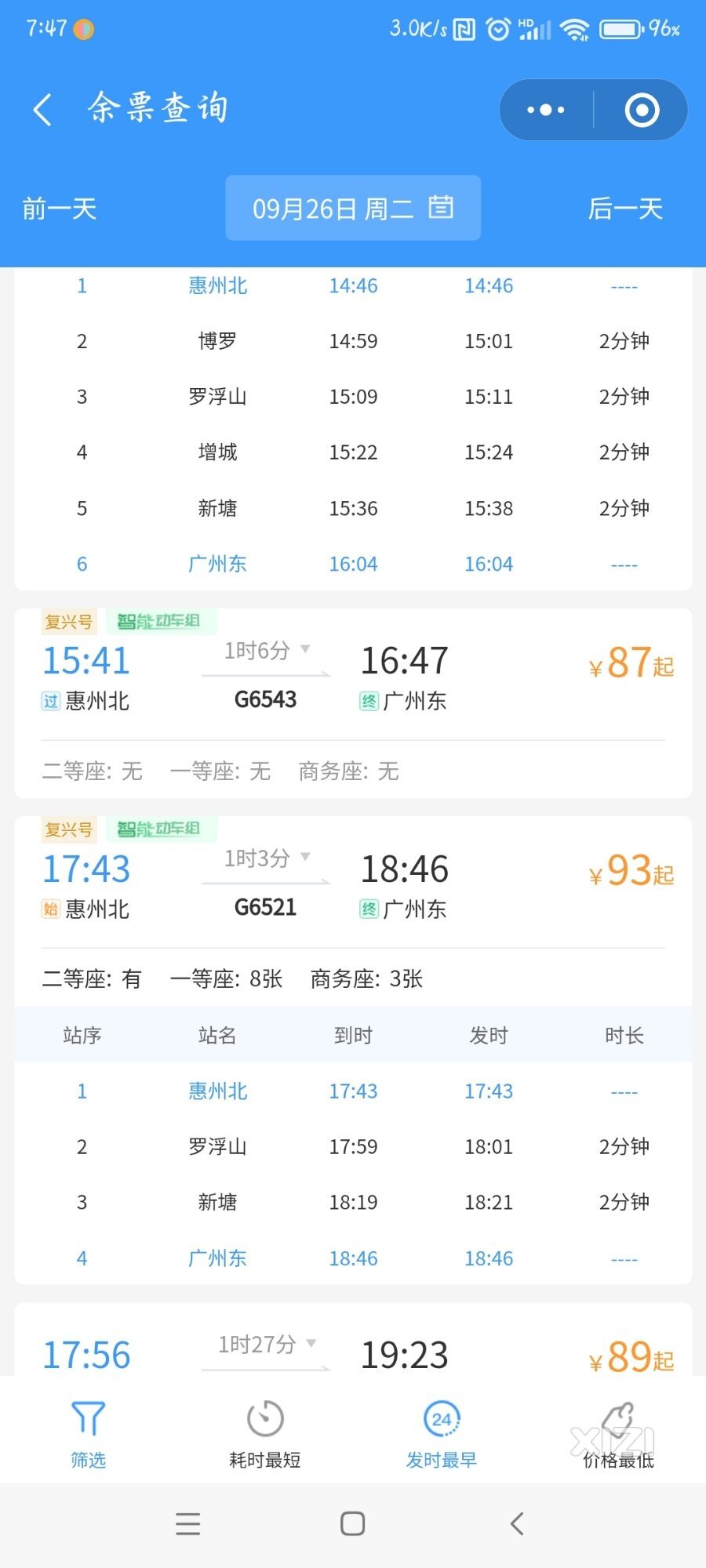Tap the system home button

pos(353,1523)
